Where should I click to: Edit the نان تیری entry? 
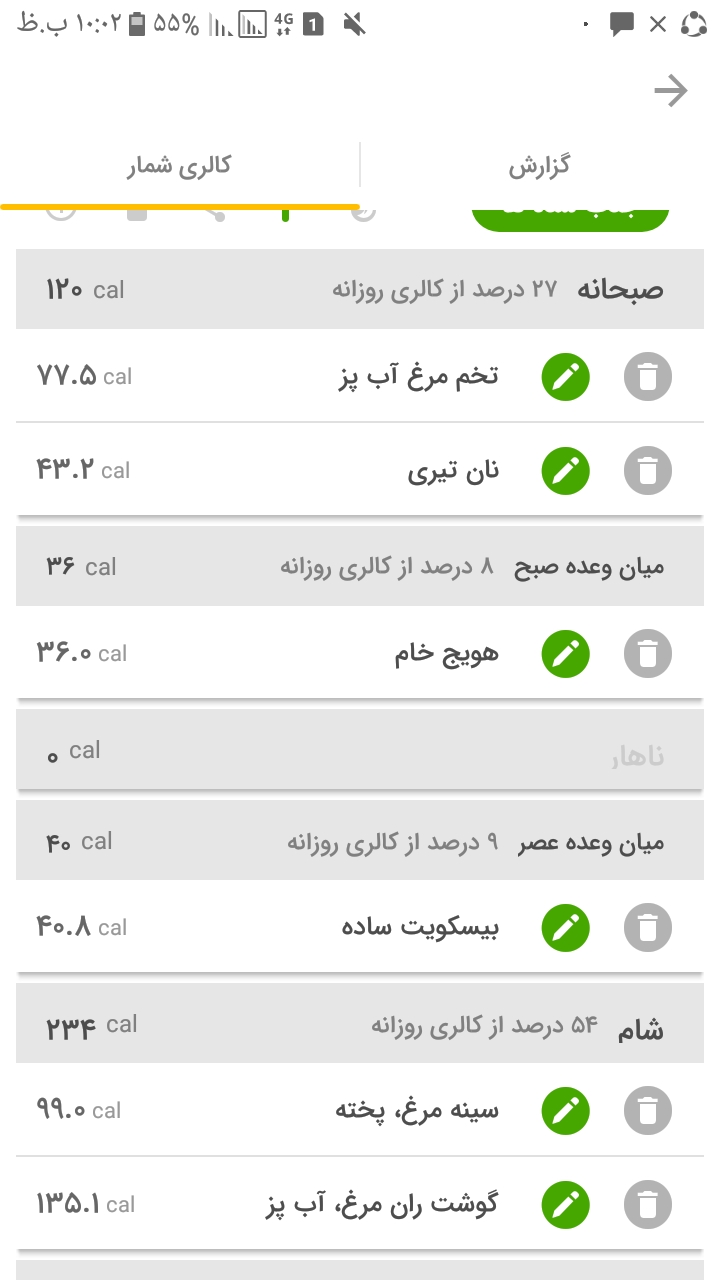point(566,471)
